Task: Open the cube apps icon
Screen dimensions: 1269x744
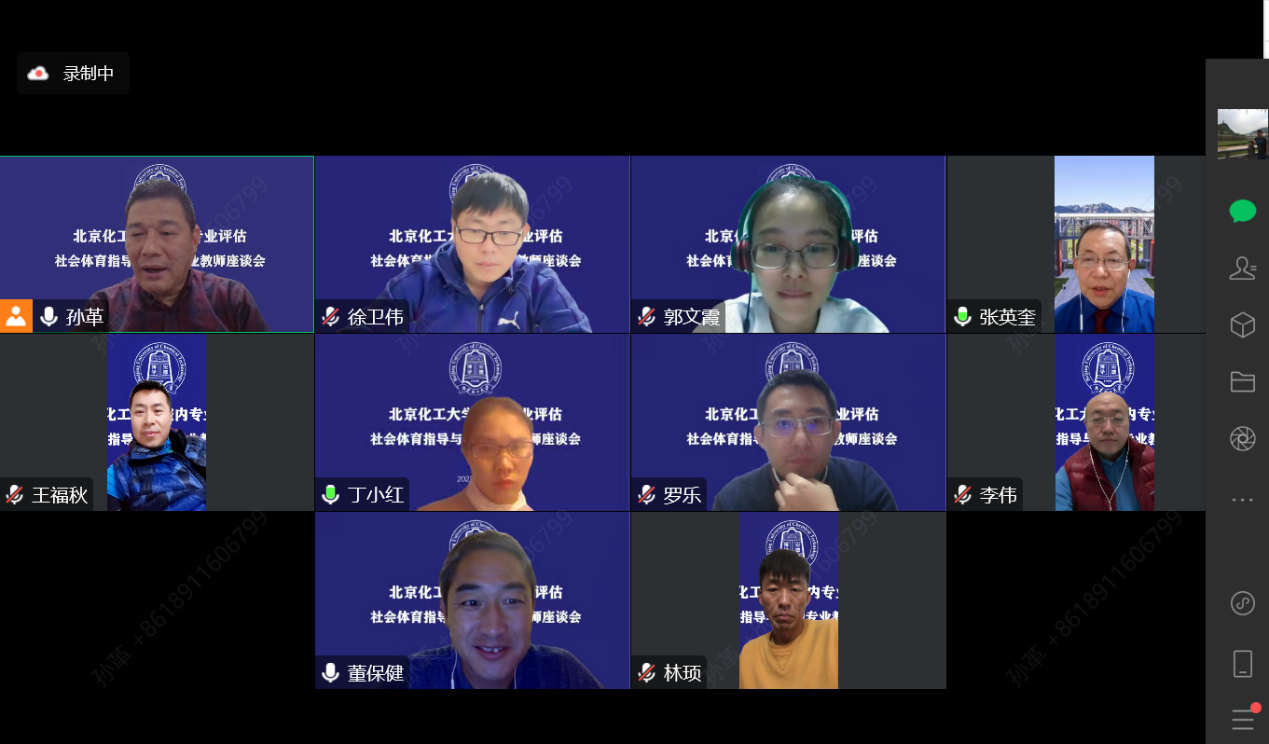Action: tap(1242, 325)
